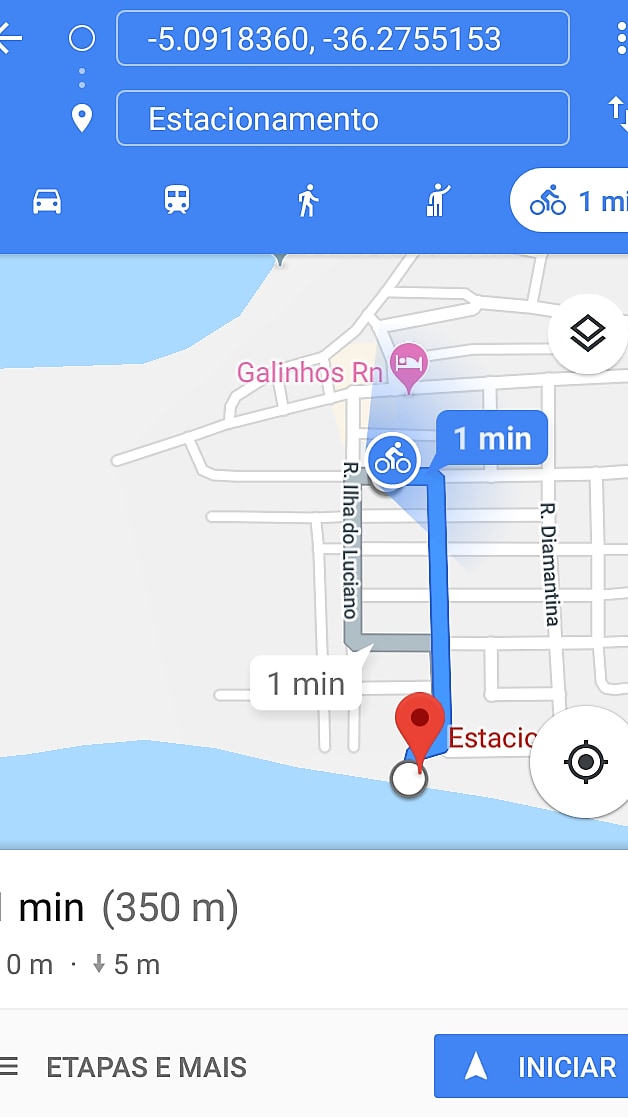Open the map layers button
The width and height of the screenshot is (628, 1117).
[588, 334]
